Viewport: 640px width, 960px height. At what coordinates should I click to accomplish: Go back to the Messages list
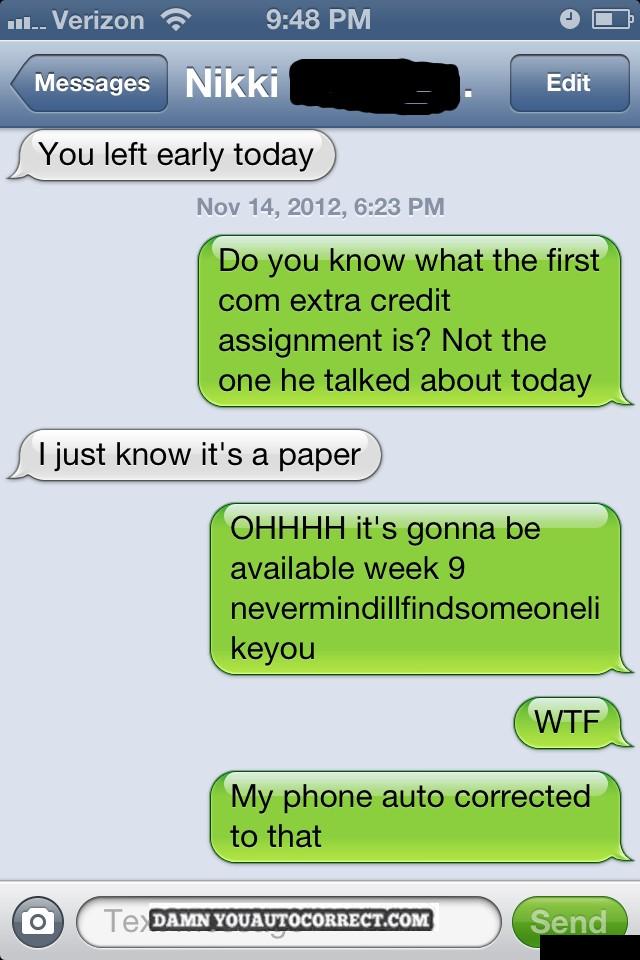pyautogui.click(x=90, y=84)
